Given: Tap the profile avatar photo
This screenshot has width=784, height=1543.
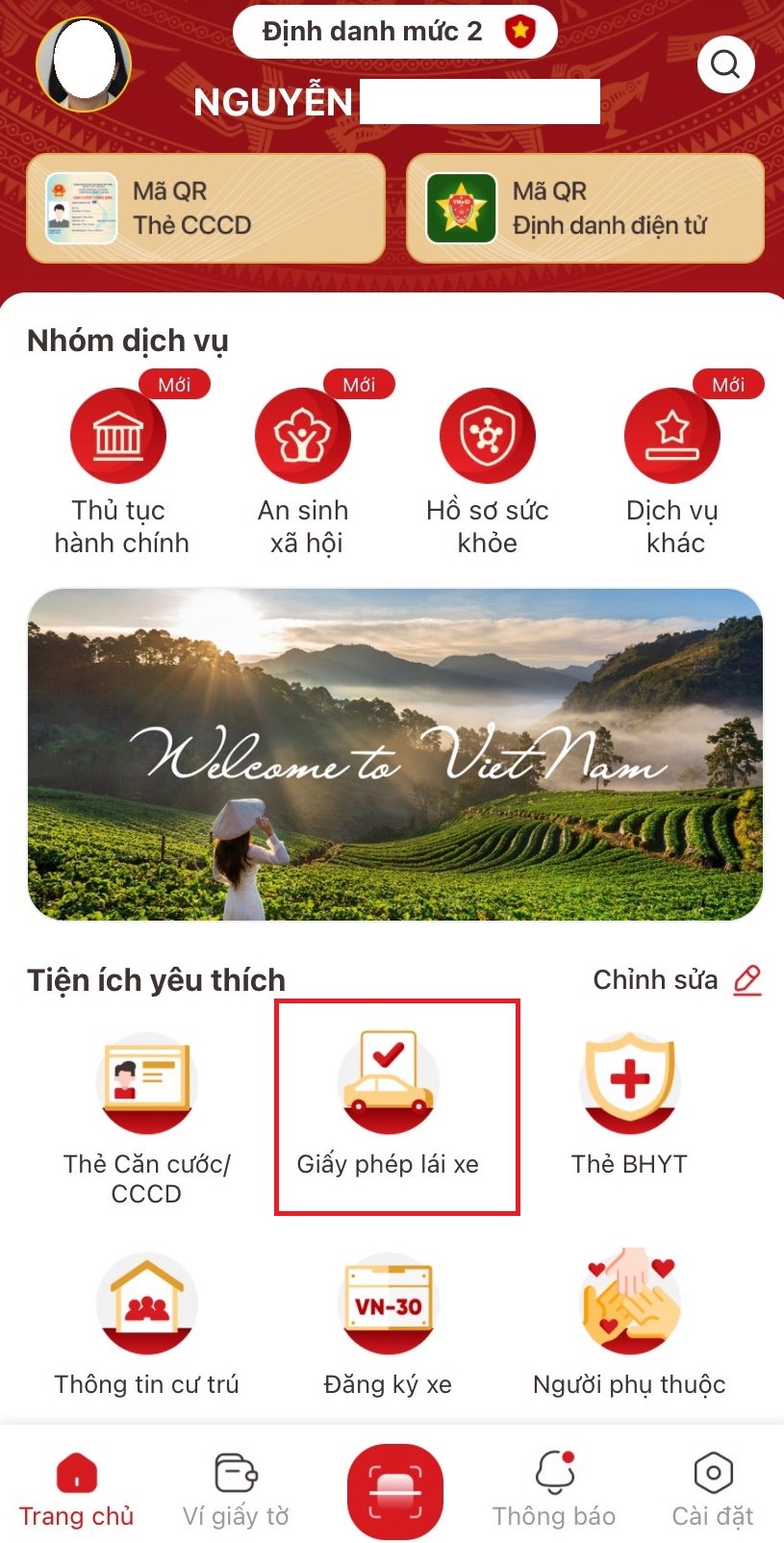Looking at the screenshot, I should point(84,63).
